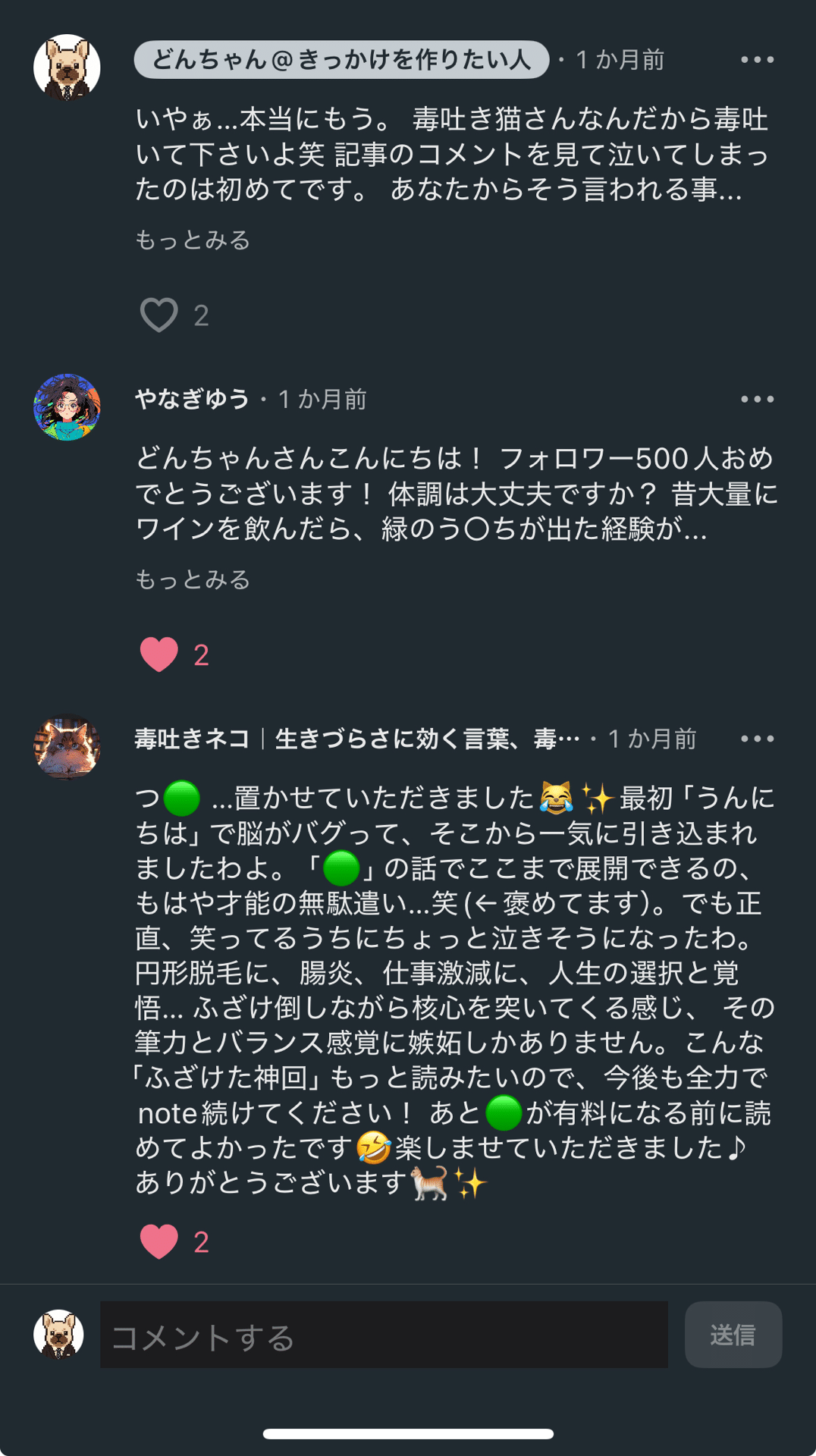
Task: Click the 1 か月前 timestamp on やなぎゆう's comment
Action: tap(322, 400)
